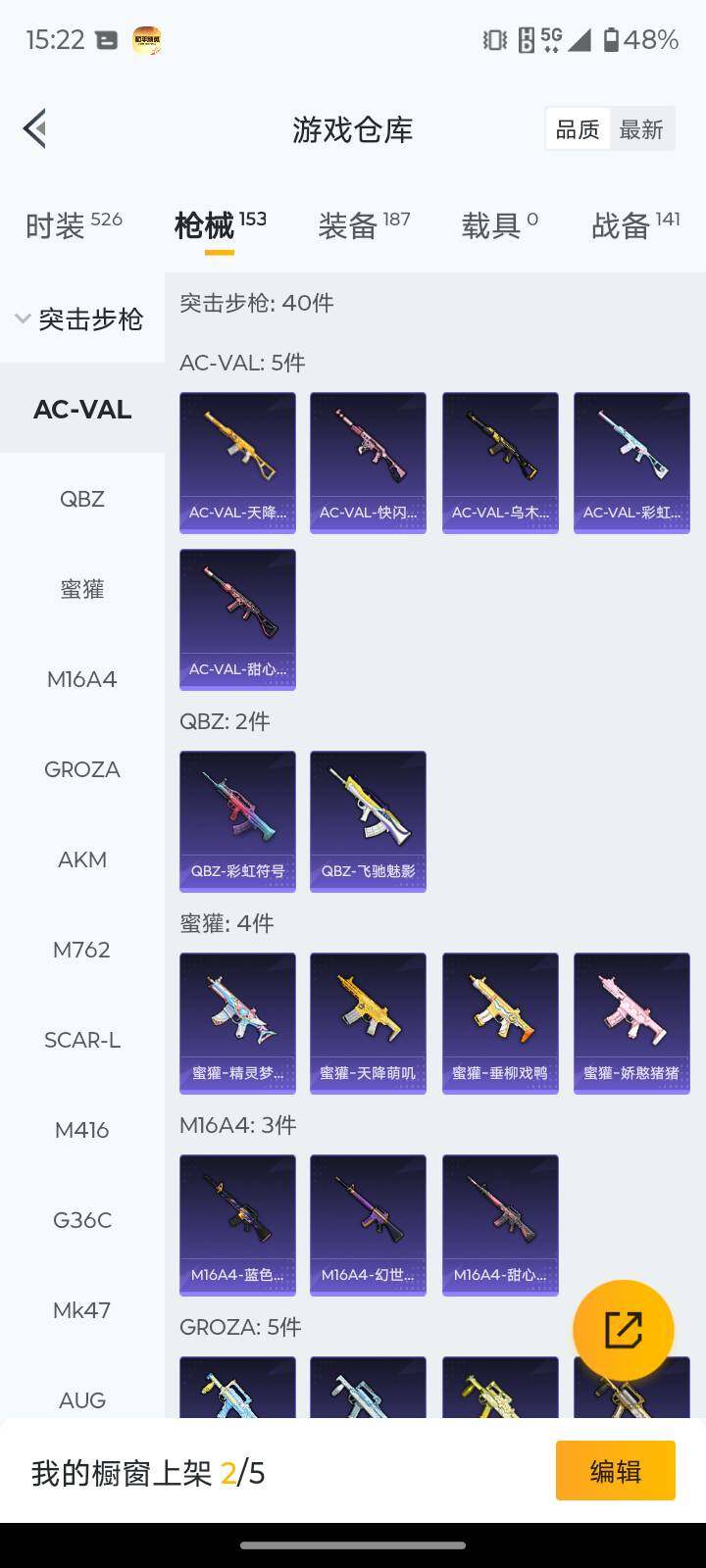
Task: Tap the 编辑 button
Action: coord(615,1470)
